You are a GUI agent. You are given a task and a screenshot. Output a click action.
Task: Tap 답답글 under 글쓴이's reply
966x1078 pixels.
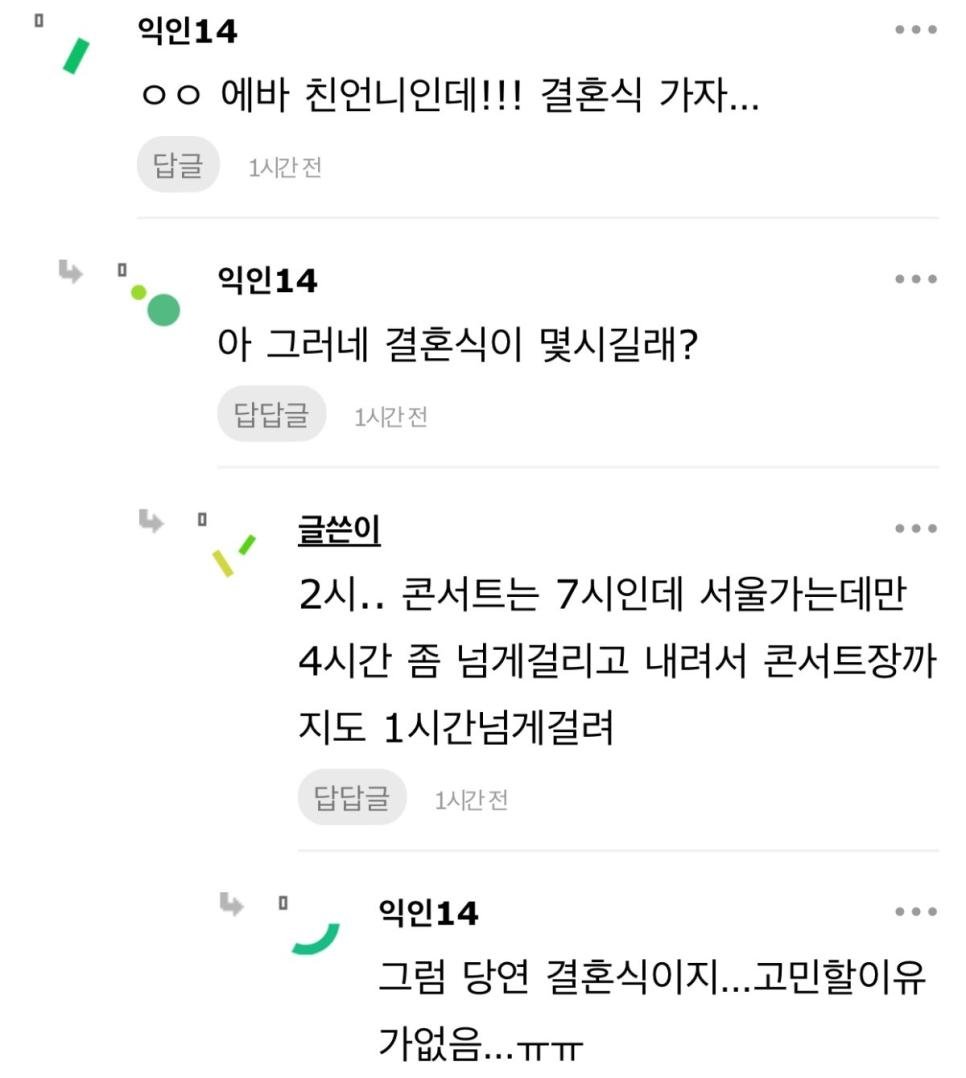(351, 798)
